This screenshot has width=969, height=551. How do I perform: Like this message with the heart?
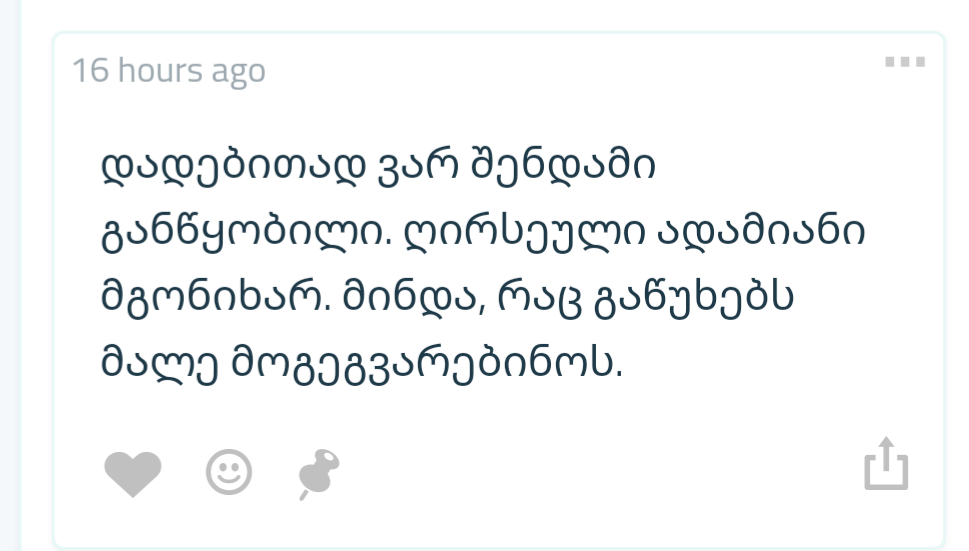133,473
